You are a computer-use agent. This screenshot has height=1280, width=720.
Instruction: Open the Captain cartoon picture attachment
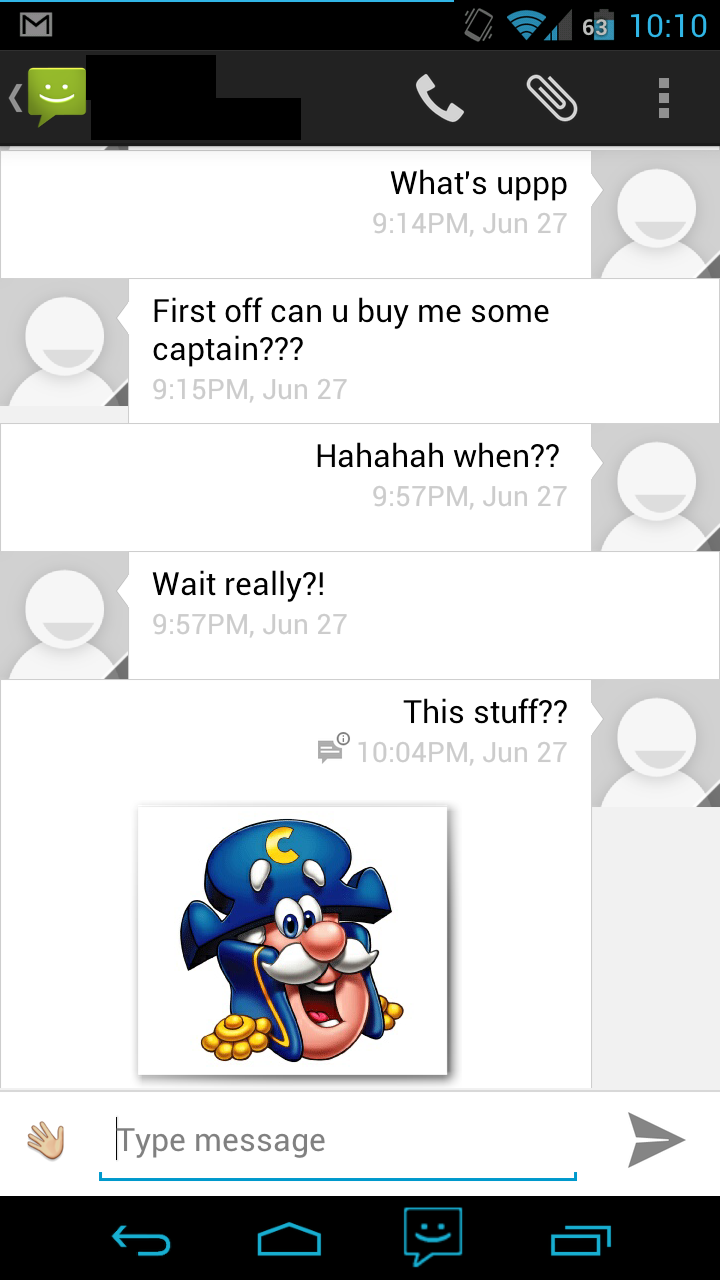[x=292, y=940]
